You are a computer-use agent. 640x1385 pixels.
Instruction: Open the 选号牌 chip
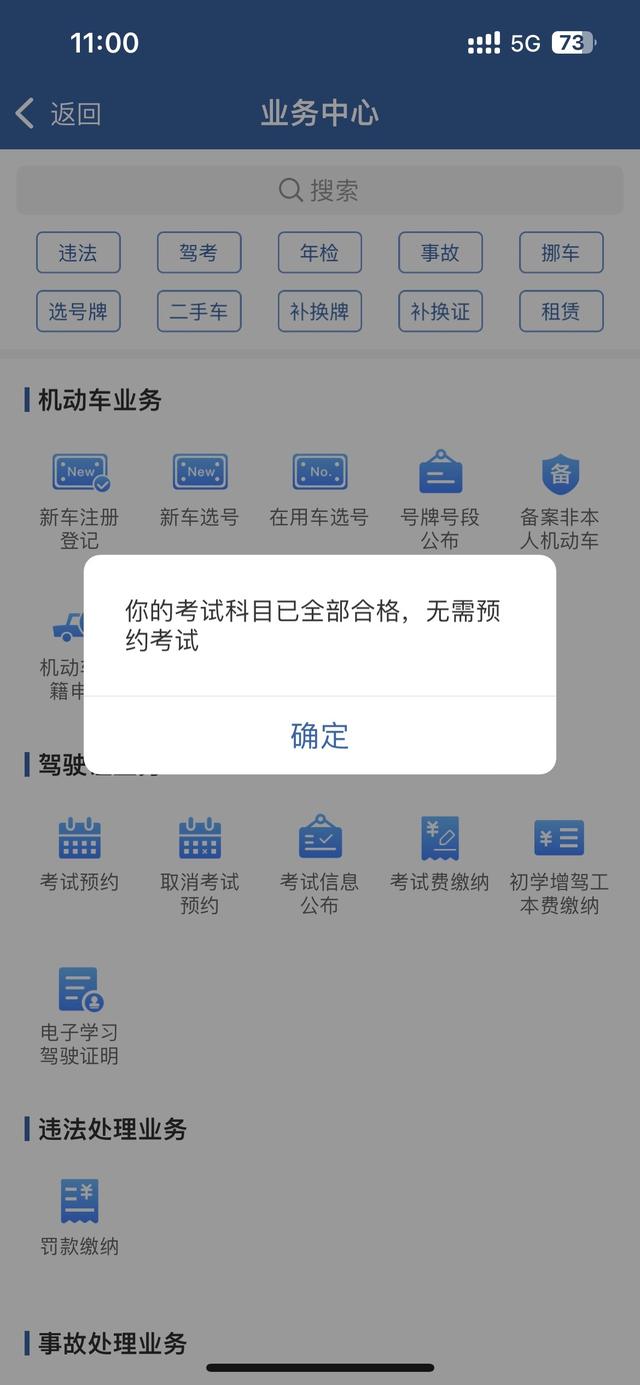78,311
